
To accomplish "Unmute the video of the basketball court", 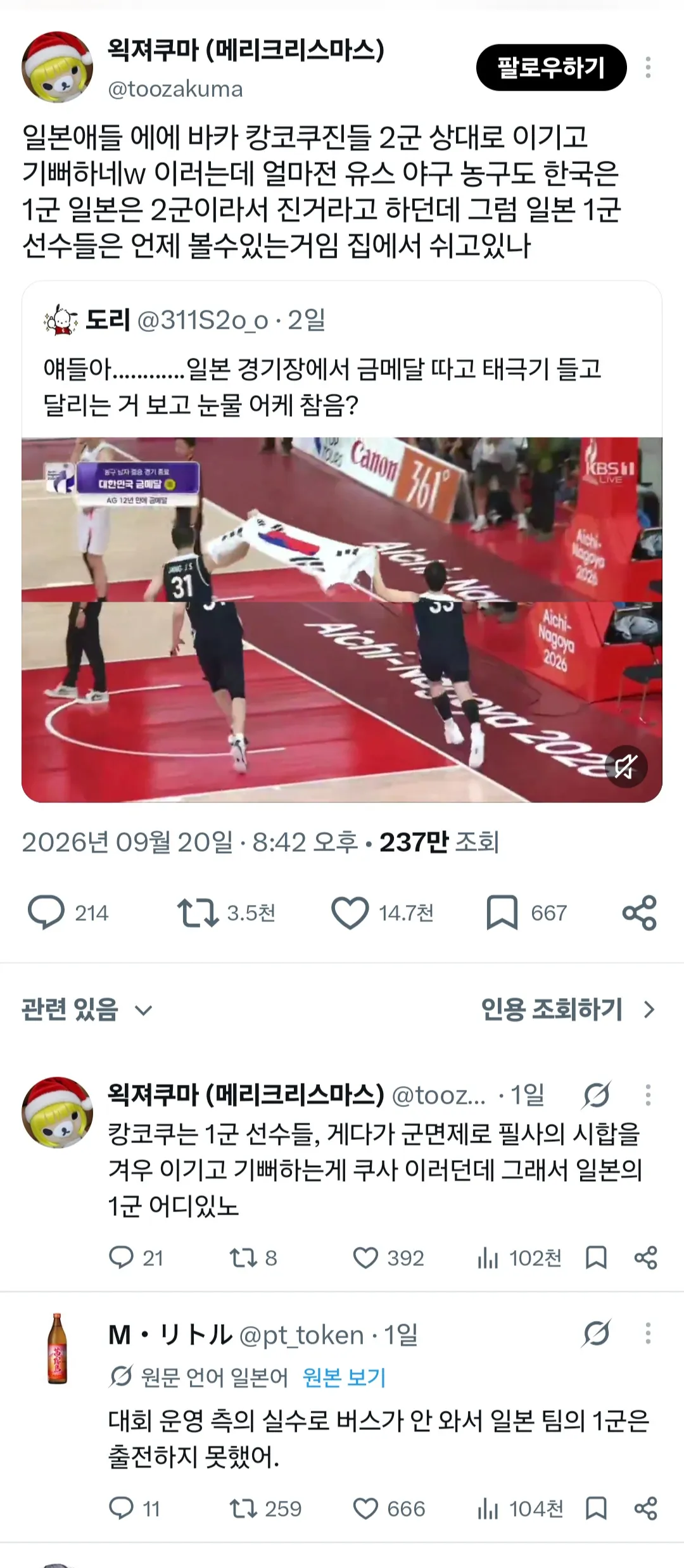I will [x=626, y=766].
